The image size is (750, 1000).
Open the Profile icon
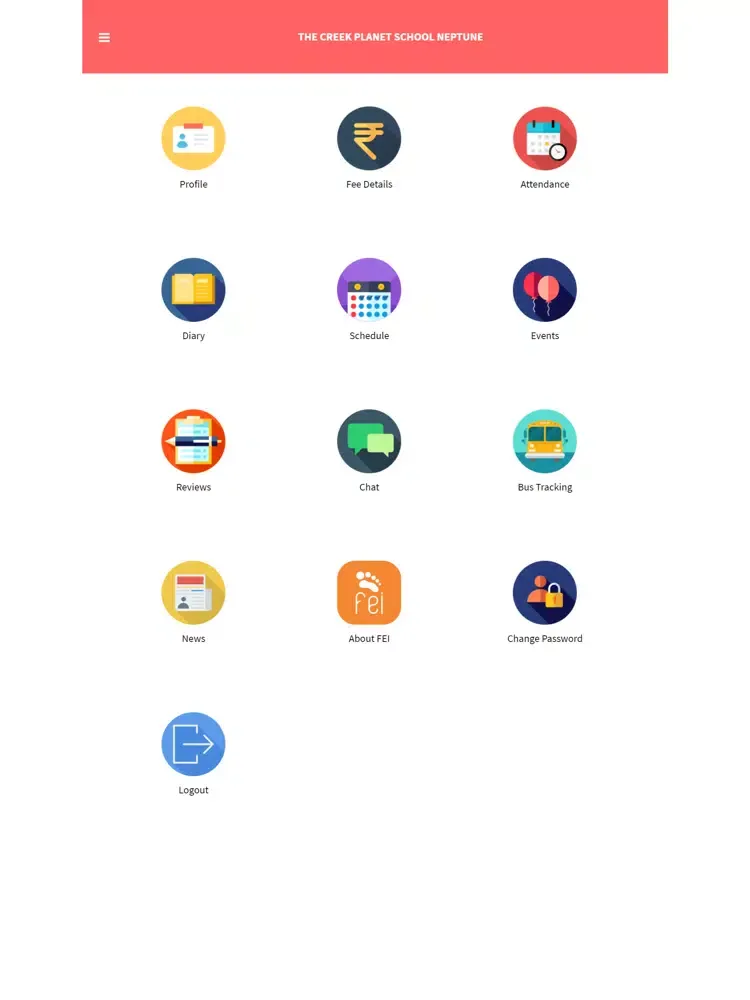coord(193,138)
